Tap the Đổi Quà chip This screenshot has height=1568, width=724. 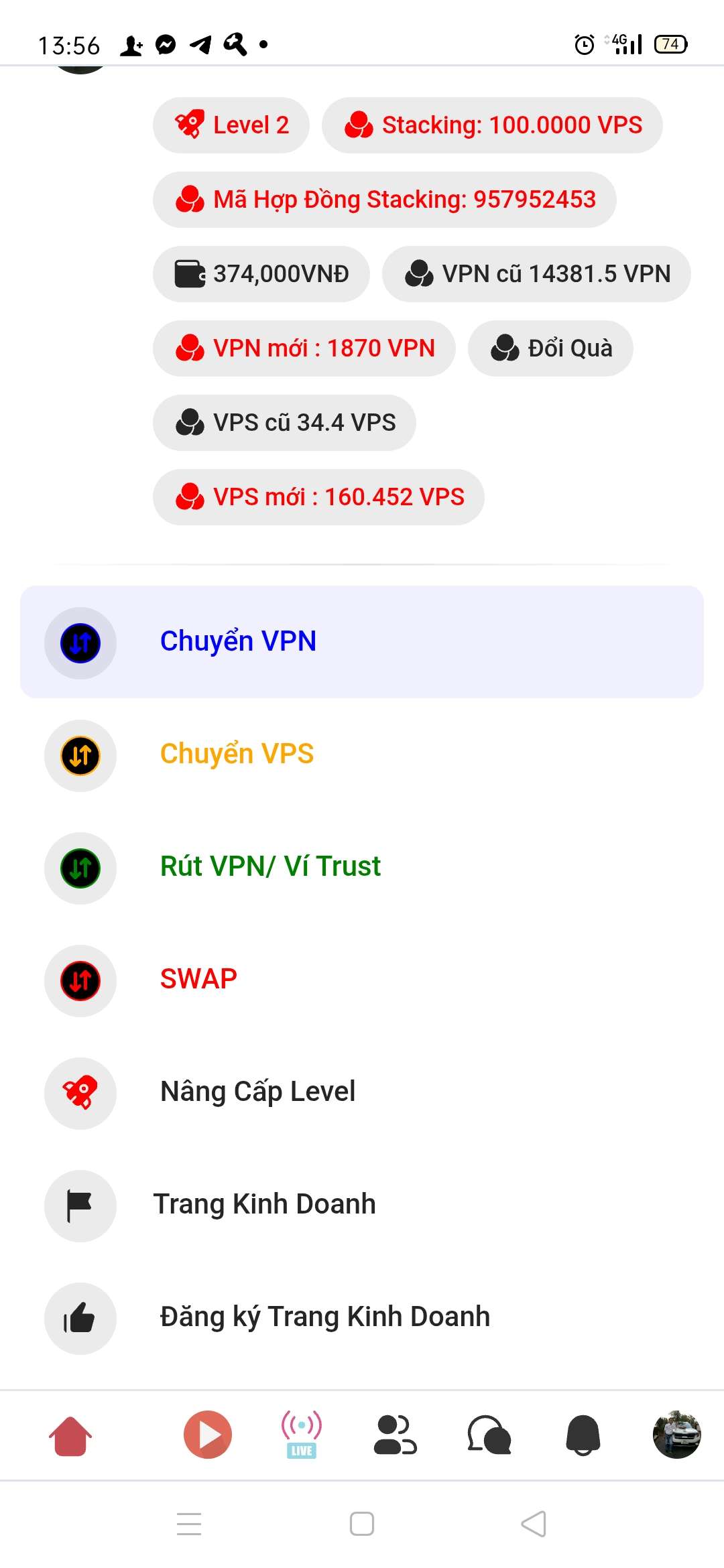550,348
